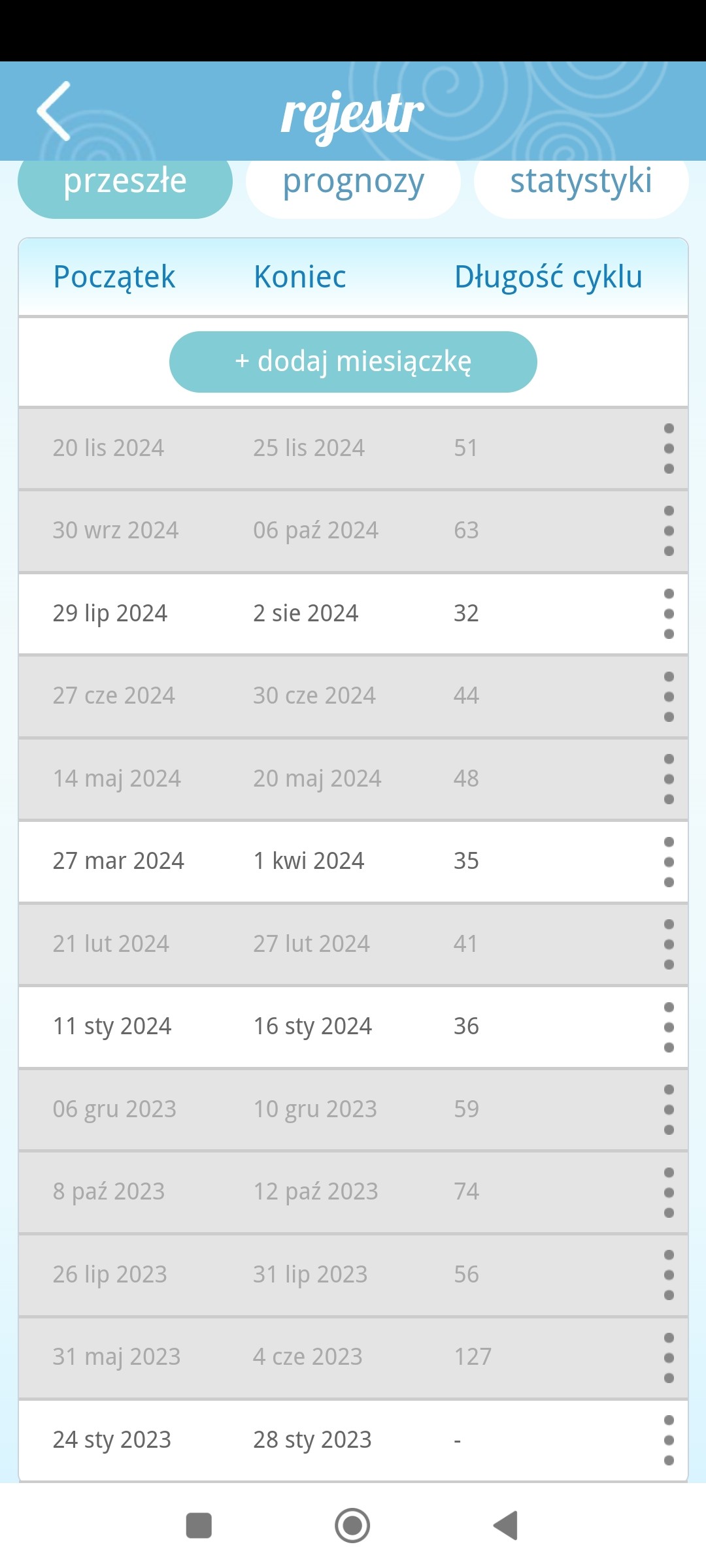Image resolution: width=706 pixels, height=1568 pixels.
Task: Open the menu beside 27 cze 2024
Action: click(x=669, y=696)
